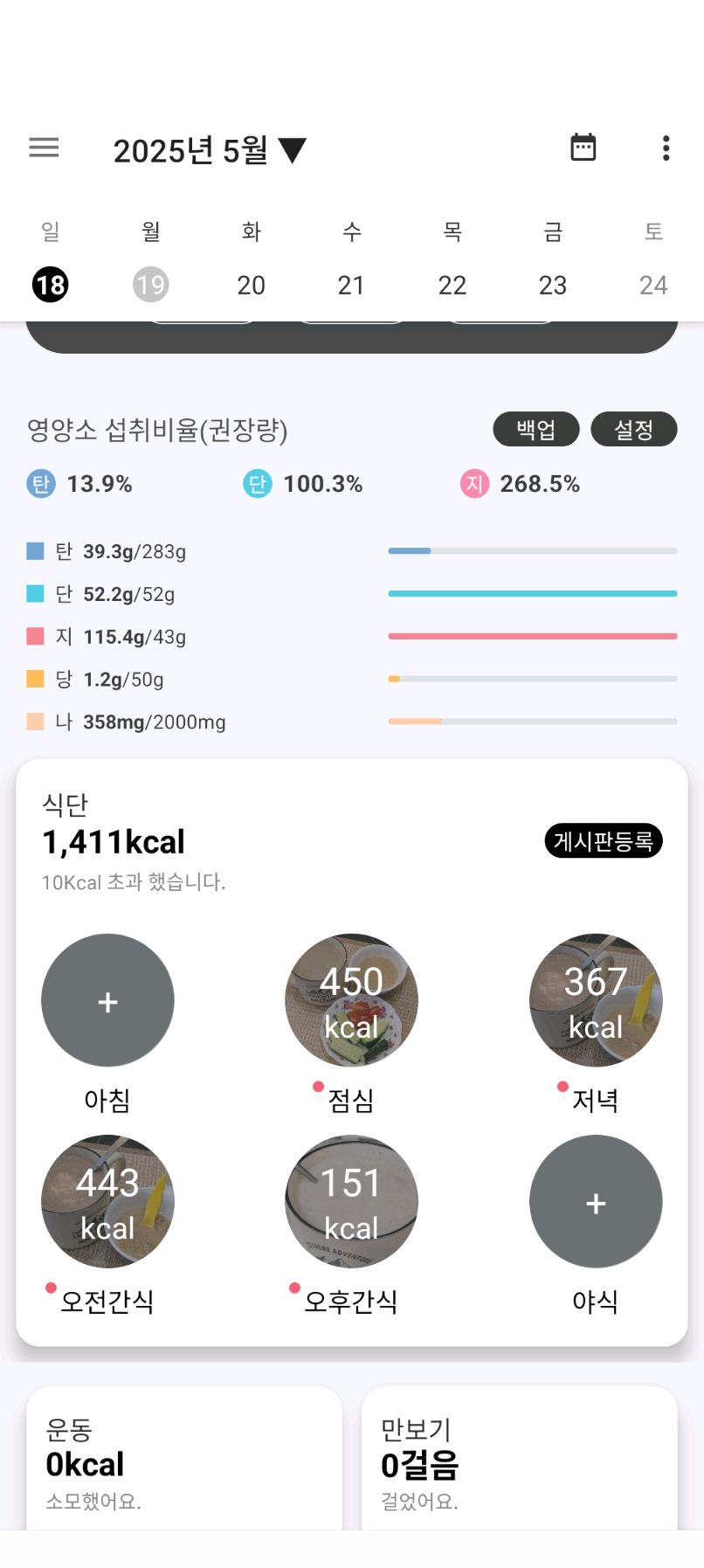Open the 오후간식 151 kcal meal
704x1568 pixels.
[x=351, y=1201]
